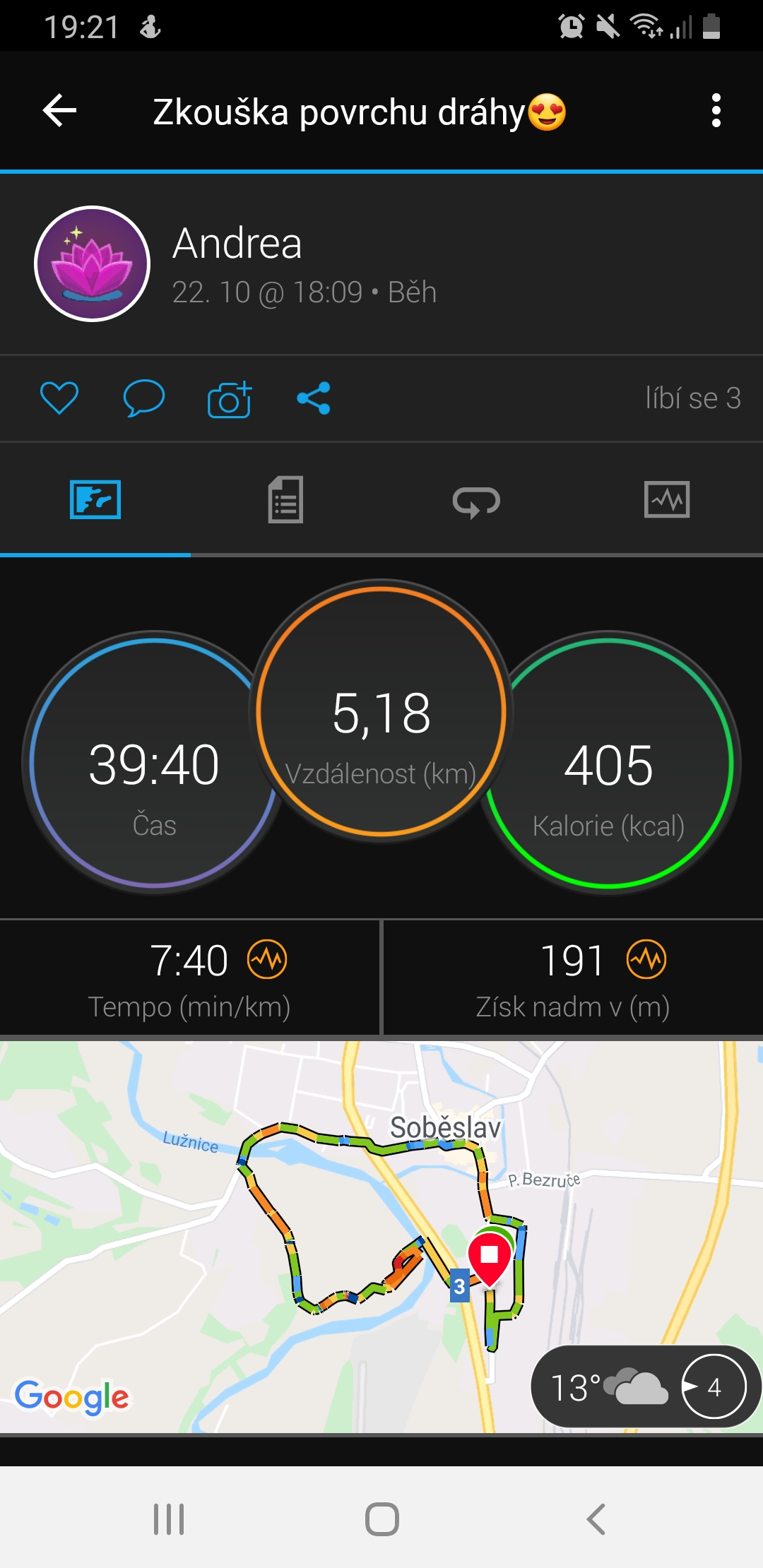Open recent apps from navigation bar
Viewport: 763px width, 1568px height.
pyautogui.click(x=169, y=1519)
